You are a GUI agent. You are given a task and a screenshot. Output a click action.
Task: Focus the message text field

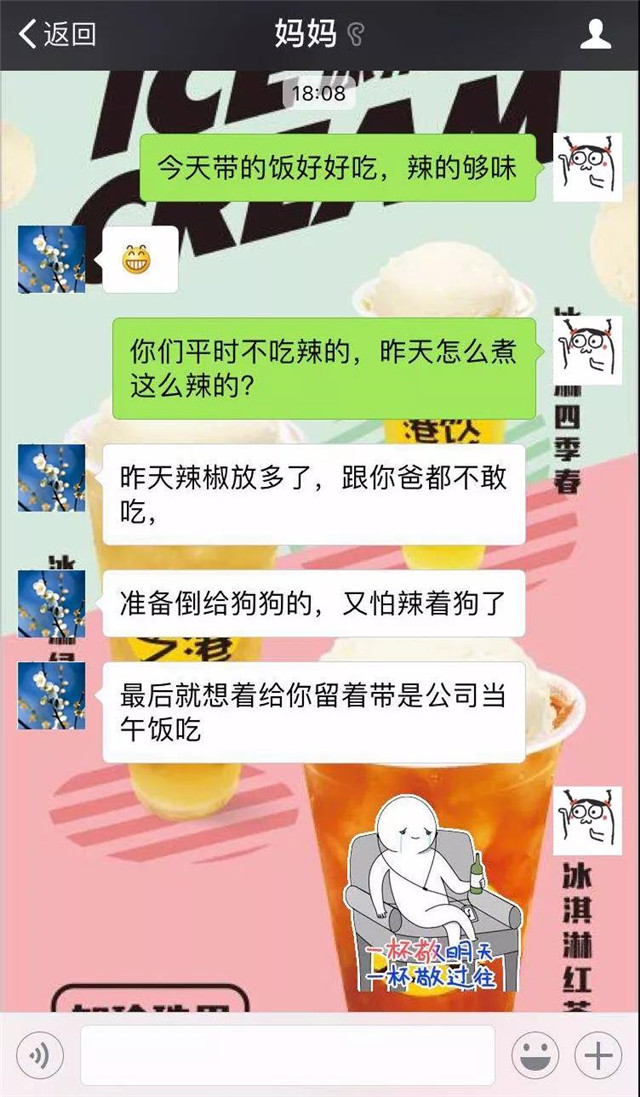tap(287, 1055)
